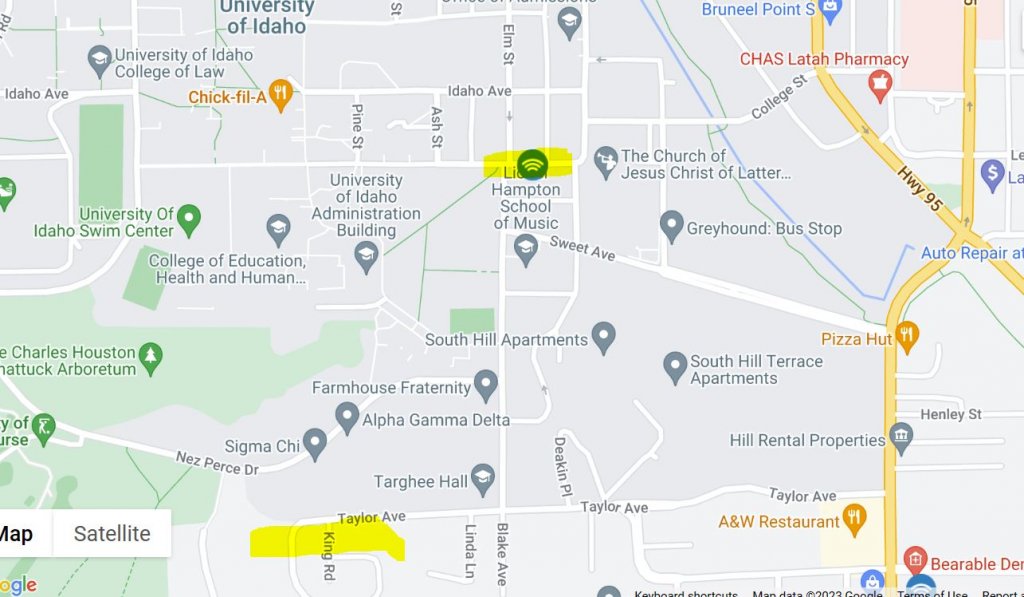Viewport: 1024px width, 597px height.
Task: Open the Sigma Chi location pin
Action: (x=315, y=443)
